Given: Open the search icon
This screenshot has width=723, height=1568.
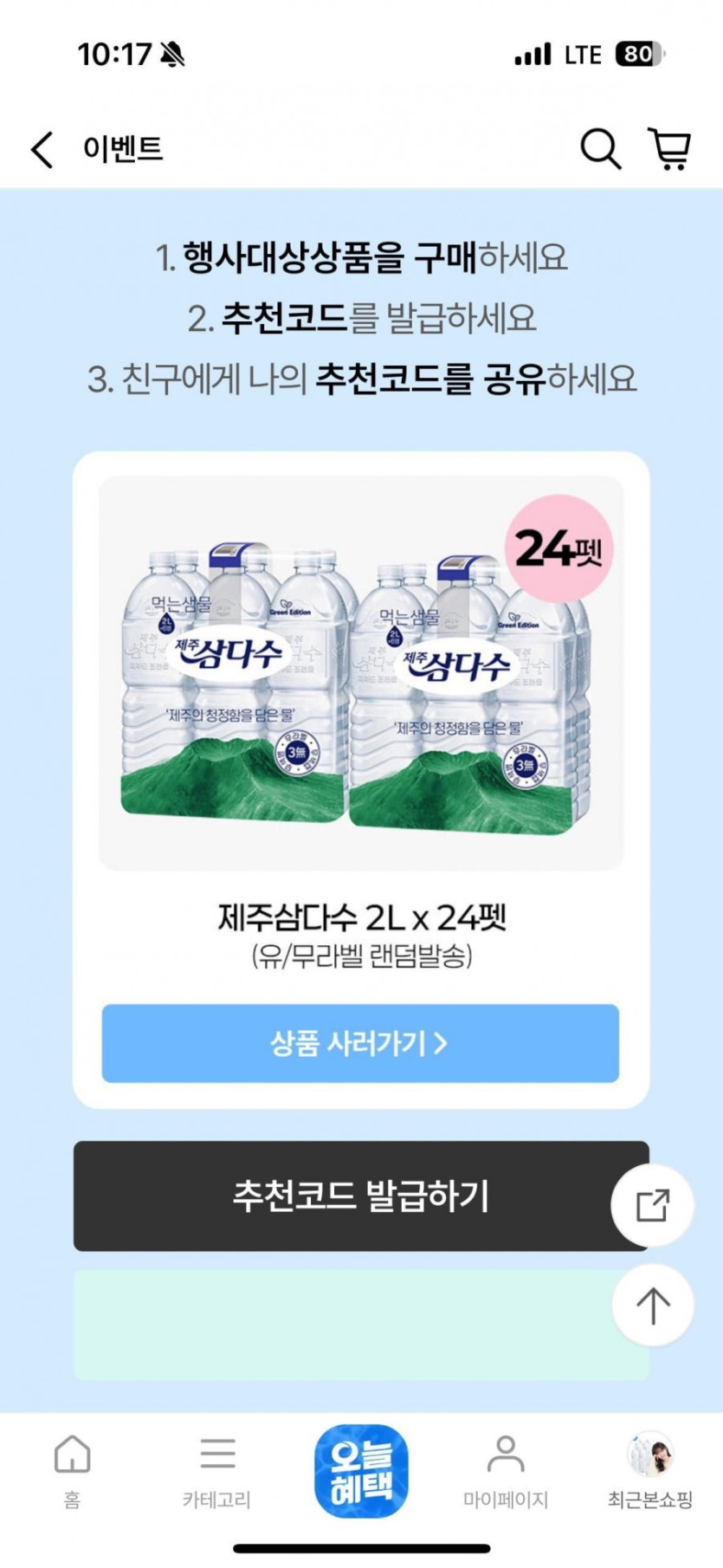Looking at the screenshot, I should click(601, 148).
